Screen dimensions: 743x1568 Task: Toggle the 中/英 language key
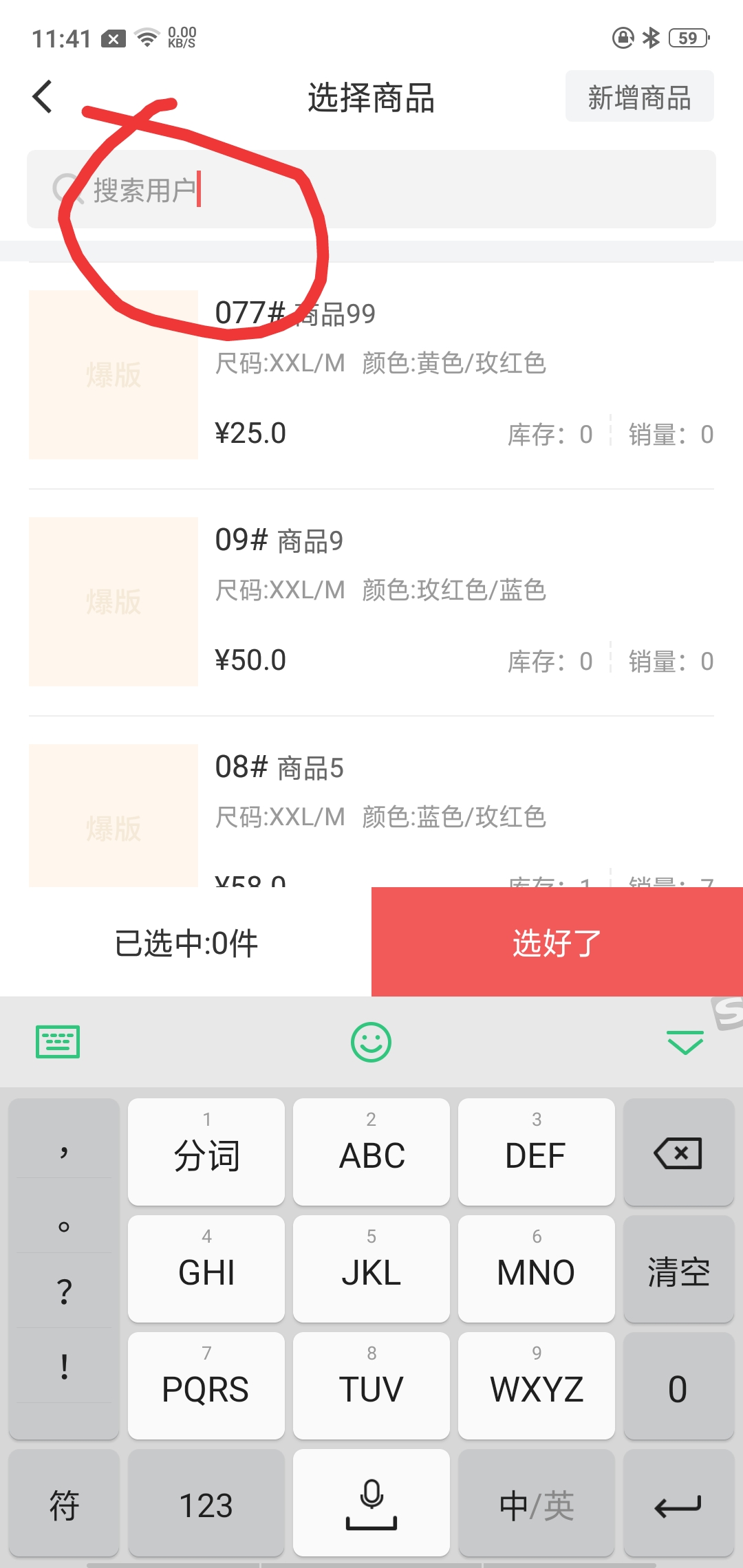537,1504
